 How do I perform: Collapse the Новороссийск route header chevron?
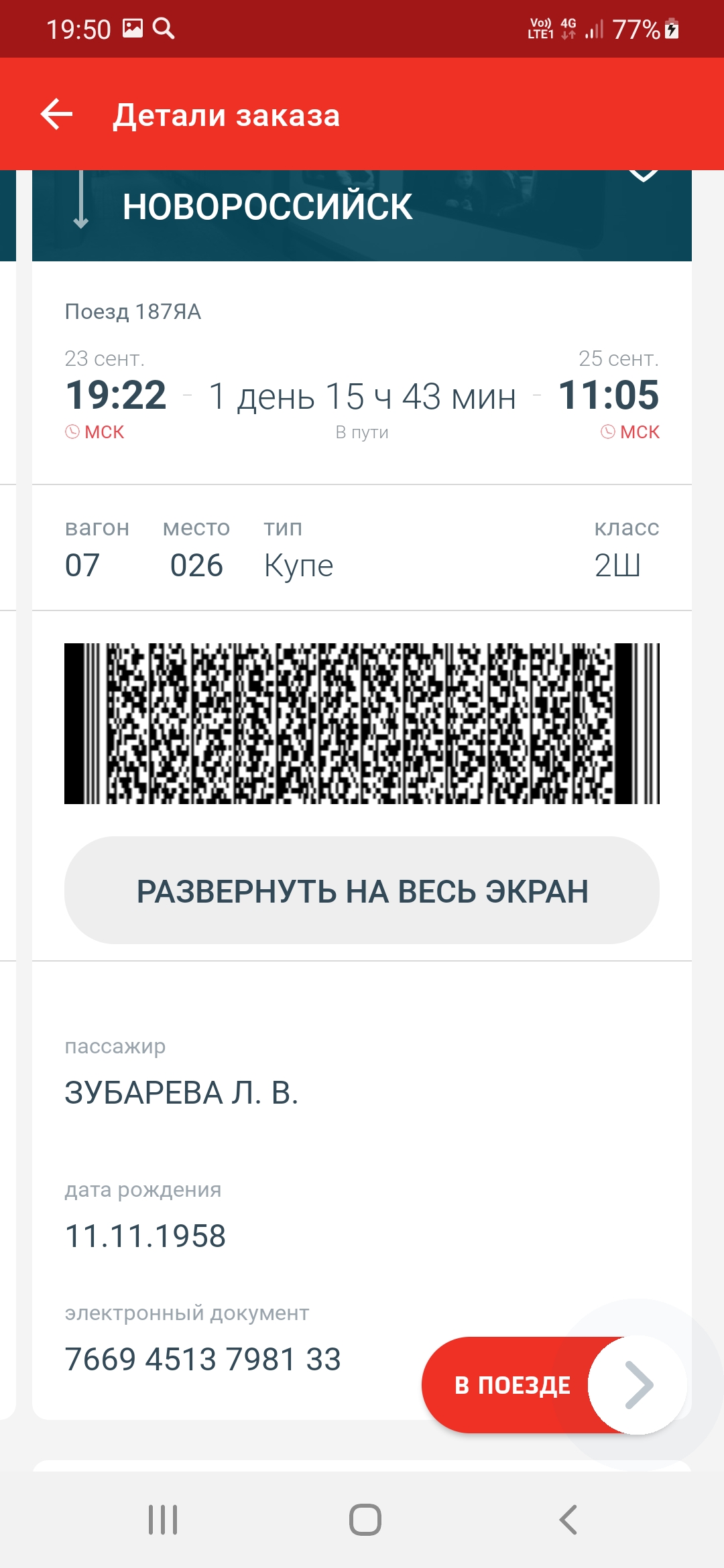coord(643,176)
